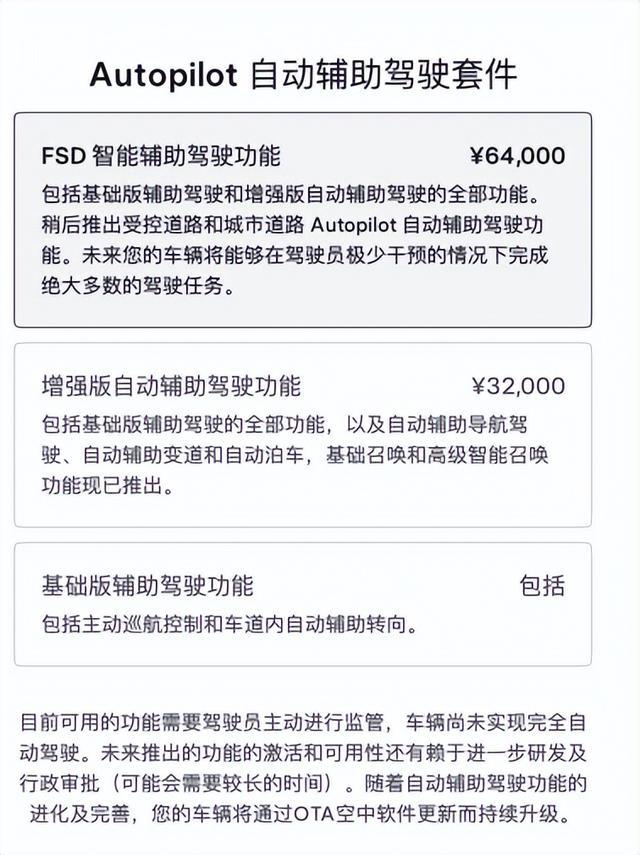This screenshot has width=640, height=855.
Task: Pick the 基础版辅助驾驶功能 option
Action: click(302, 604)
